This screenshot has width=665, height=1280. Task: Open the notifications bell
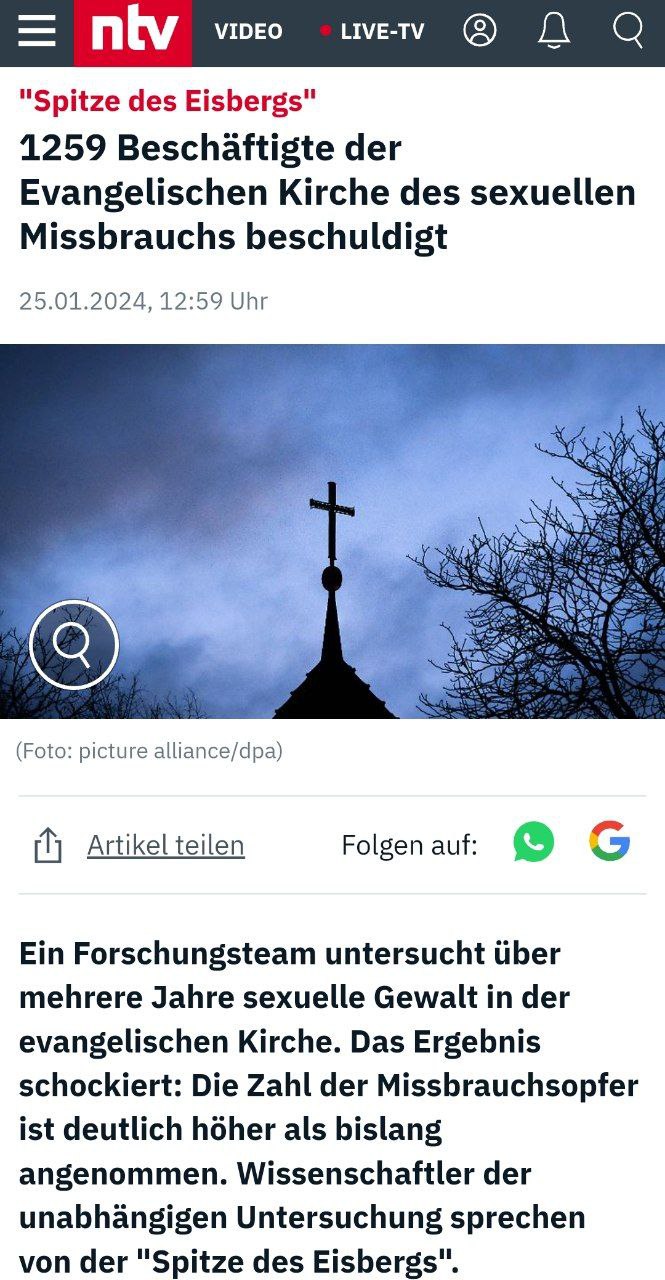tap(553, 31)
